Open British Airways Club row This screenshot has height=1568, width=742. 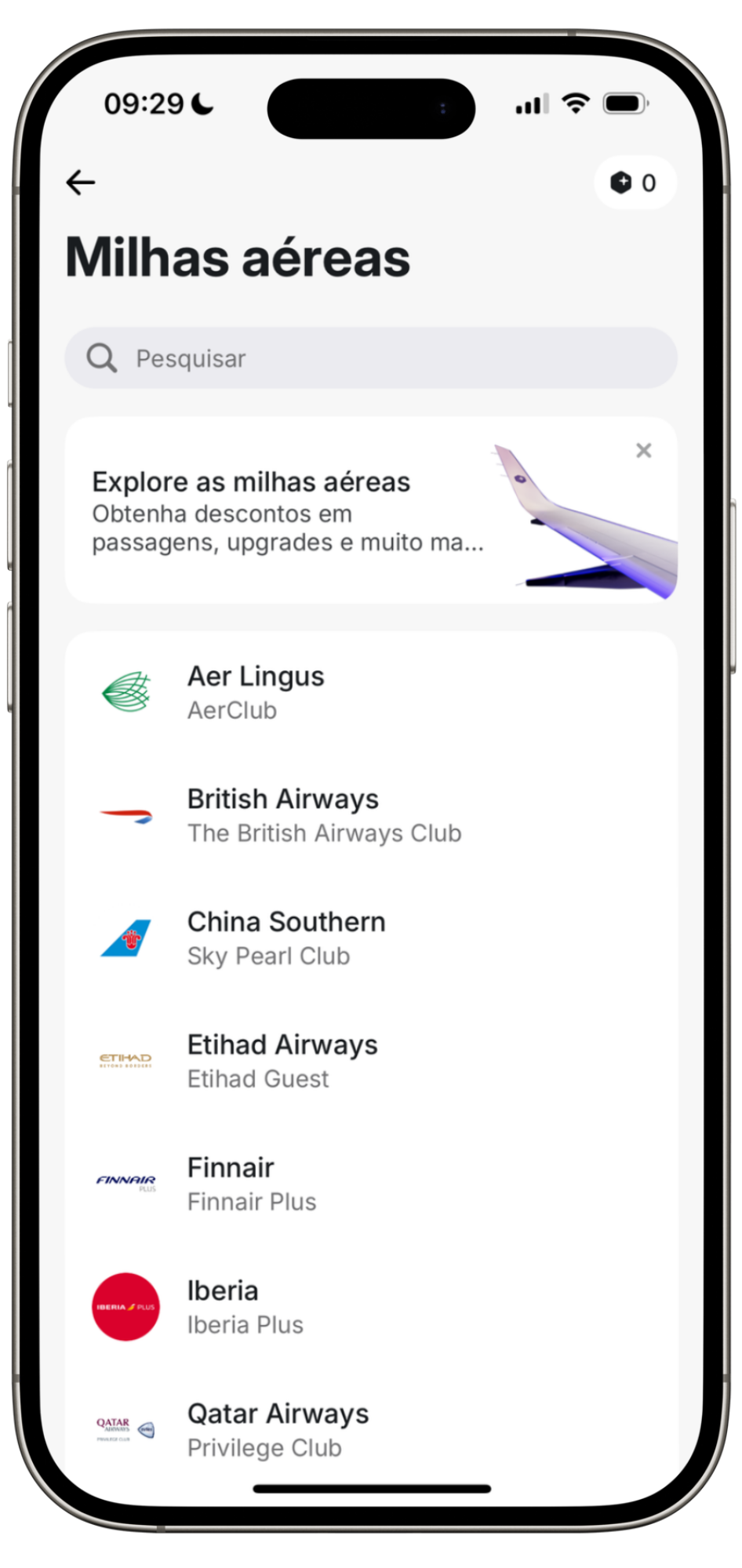(x=370, y=815)
